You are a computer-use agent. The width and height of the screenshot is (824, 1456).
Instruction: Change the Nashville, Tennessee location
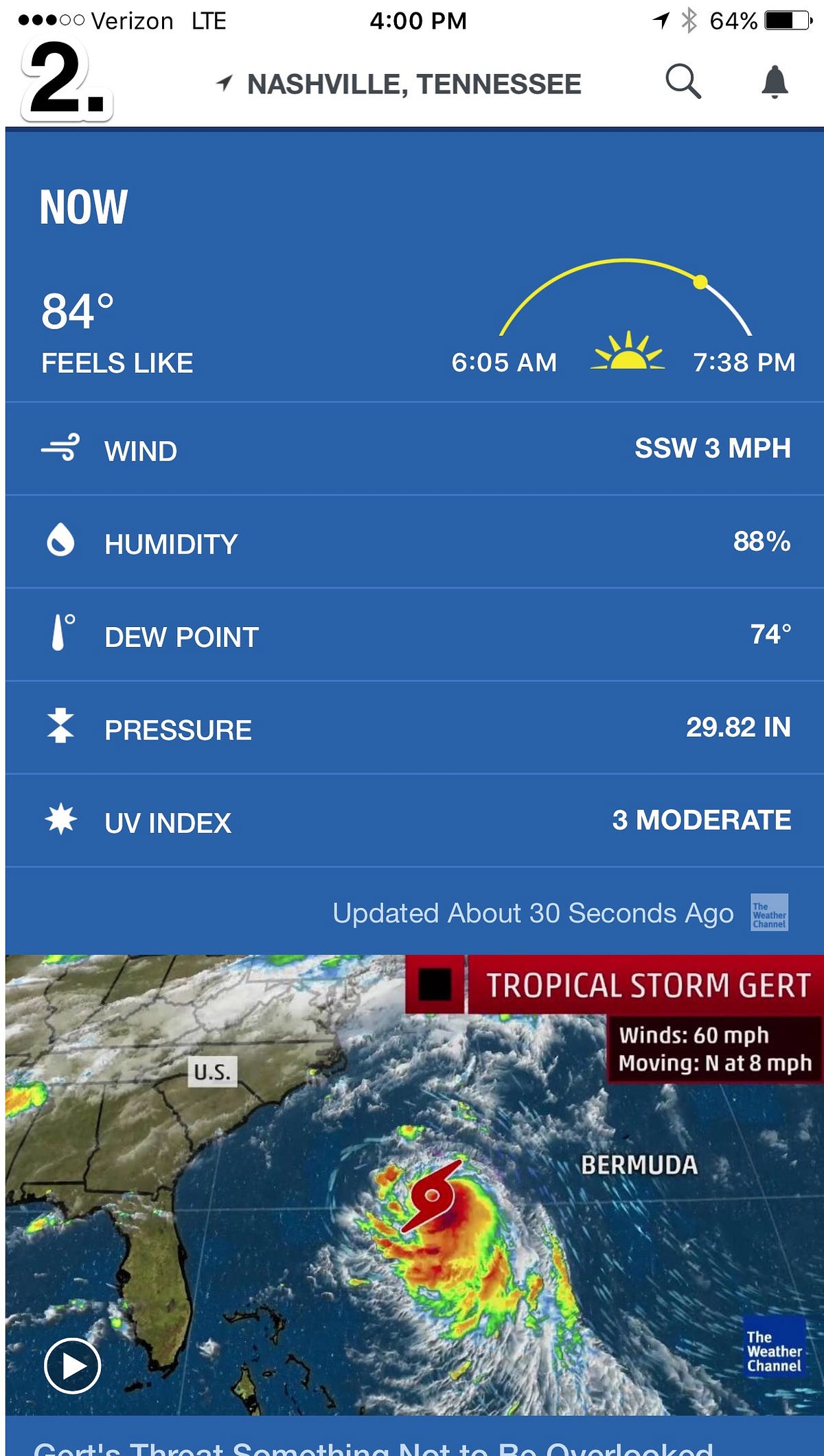[413, 84]
